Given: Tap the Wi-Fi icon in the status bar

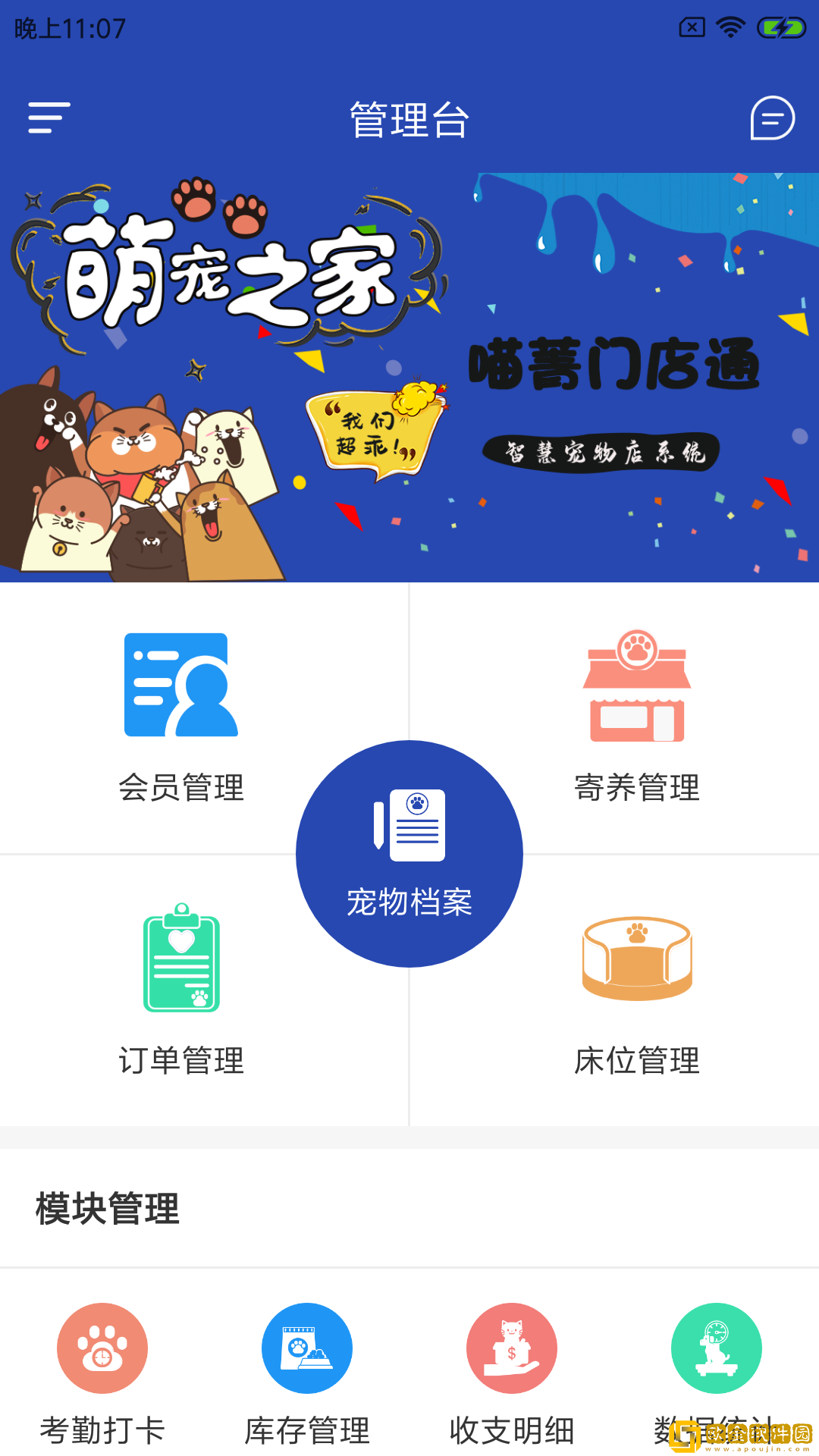Looking at the screenshot, I should (730, 25).
